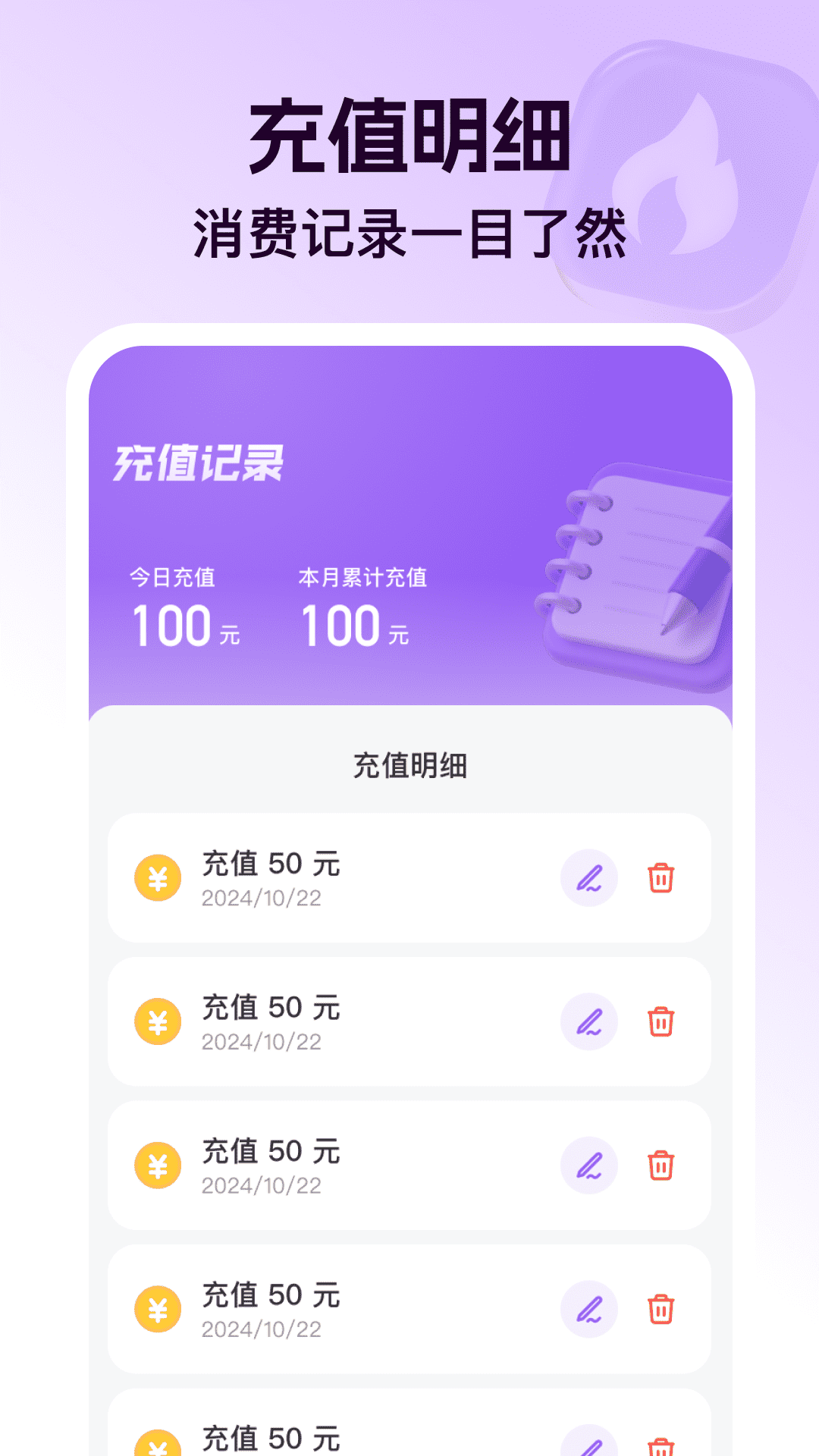Click the yellow ¥ coin icon on first record

(x=157, y=878)
